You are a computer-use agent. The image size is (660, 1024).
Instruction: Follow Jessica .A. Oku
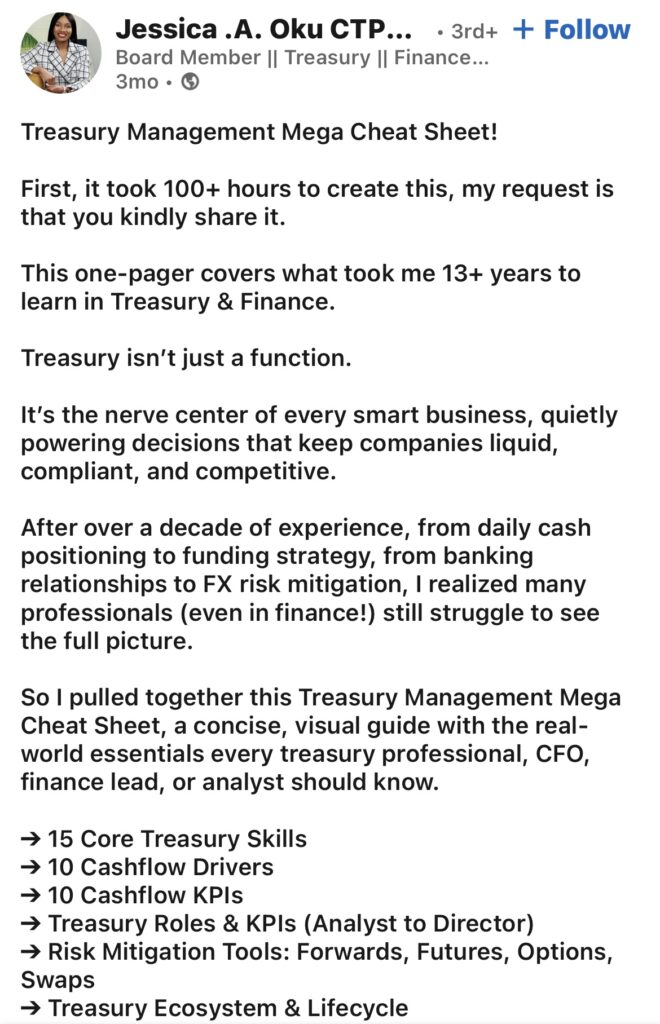point(571,30)
